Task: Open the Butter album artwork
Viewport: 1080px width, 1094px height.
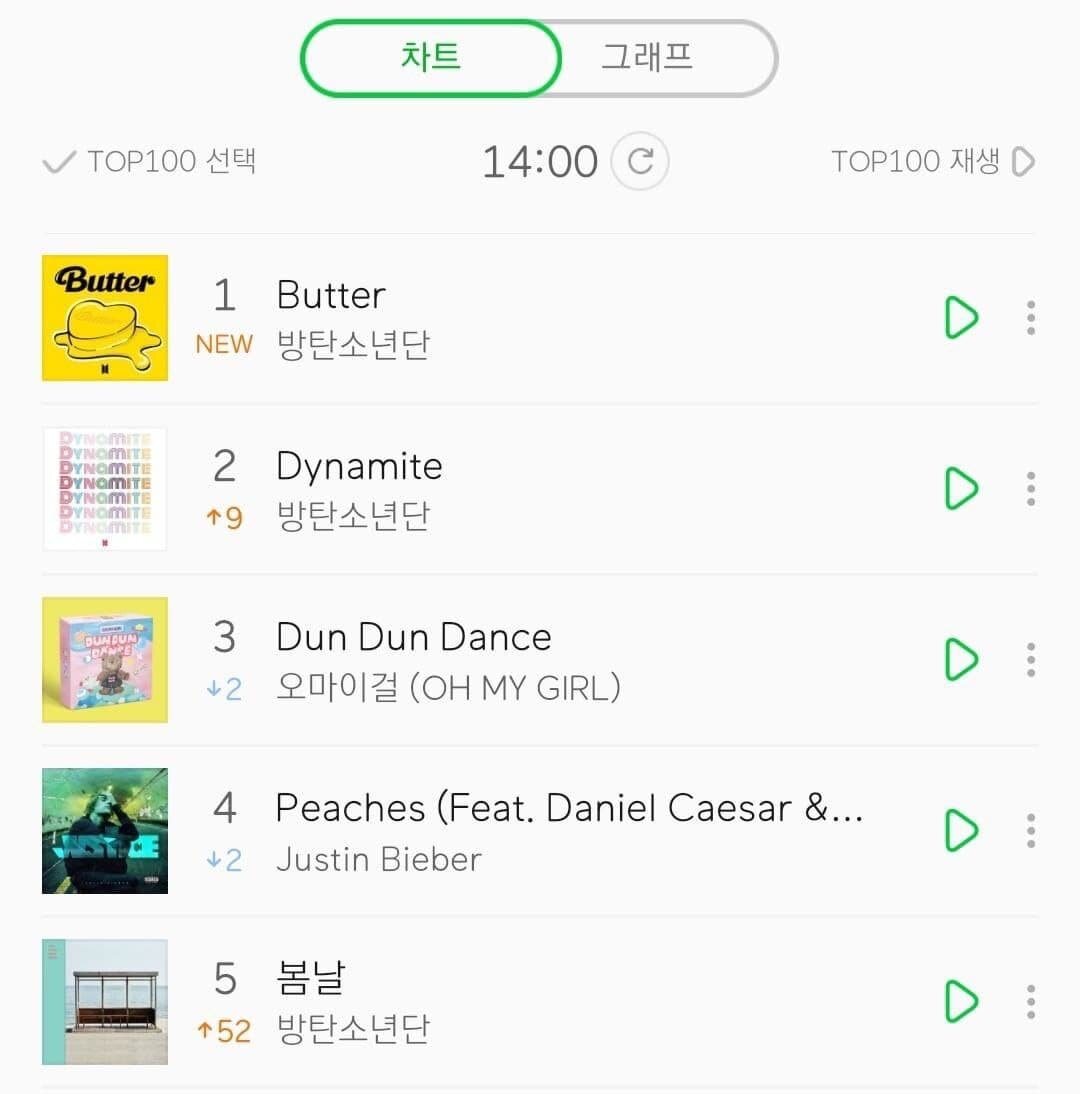Action: point(105,318)
